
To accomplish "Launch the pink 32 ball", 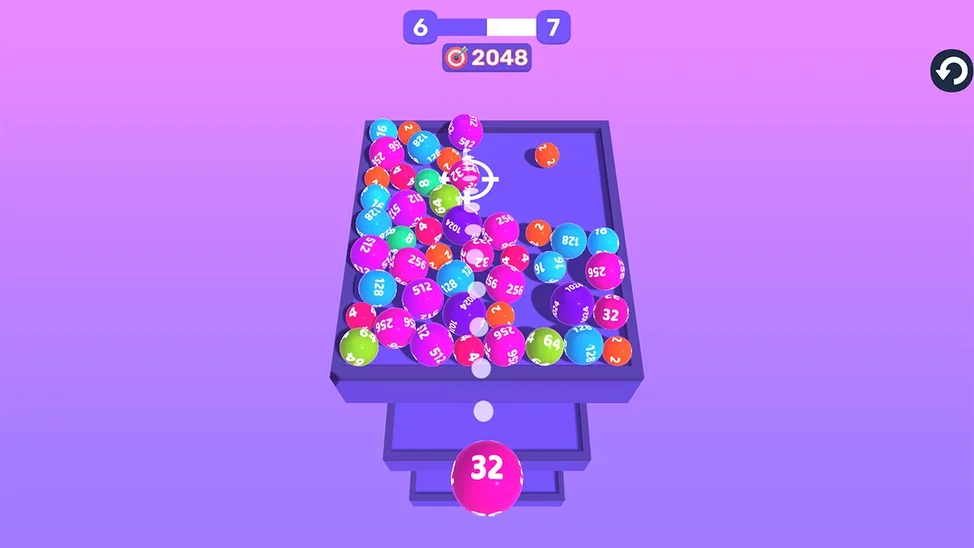I will coord(487,471).
